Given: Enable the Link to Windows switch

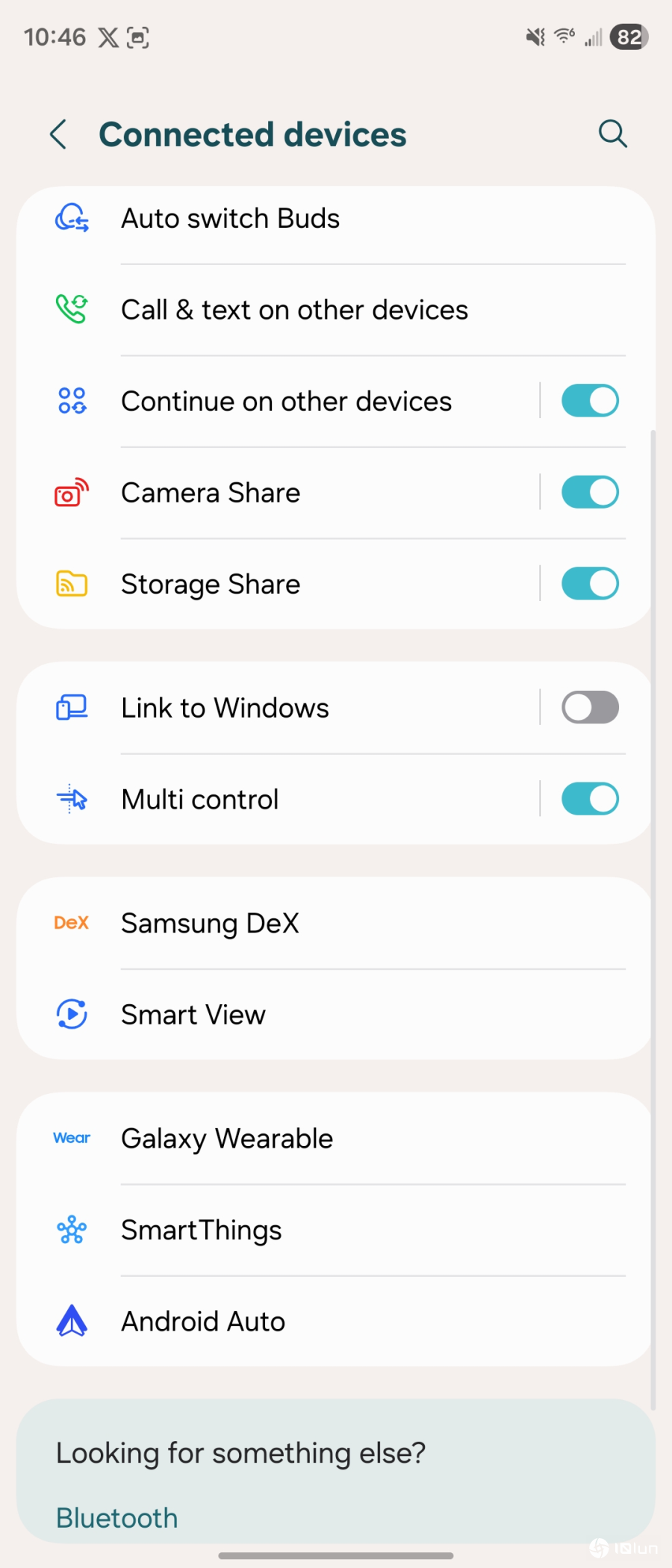Looking at the screenshot, I should [x=590, y=708].
